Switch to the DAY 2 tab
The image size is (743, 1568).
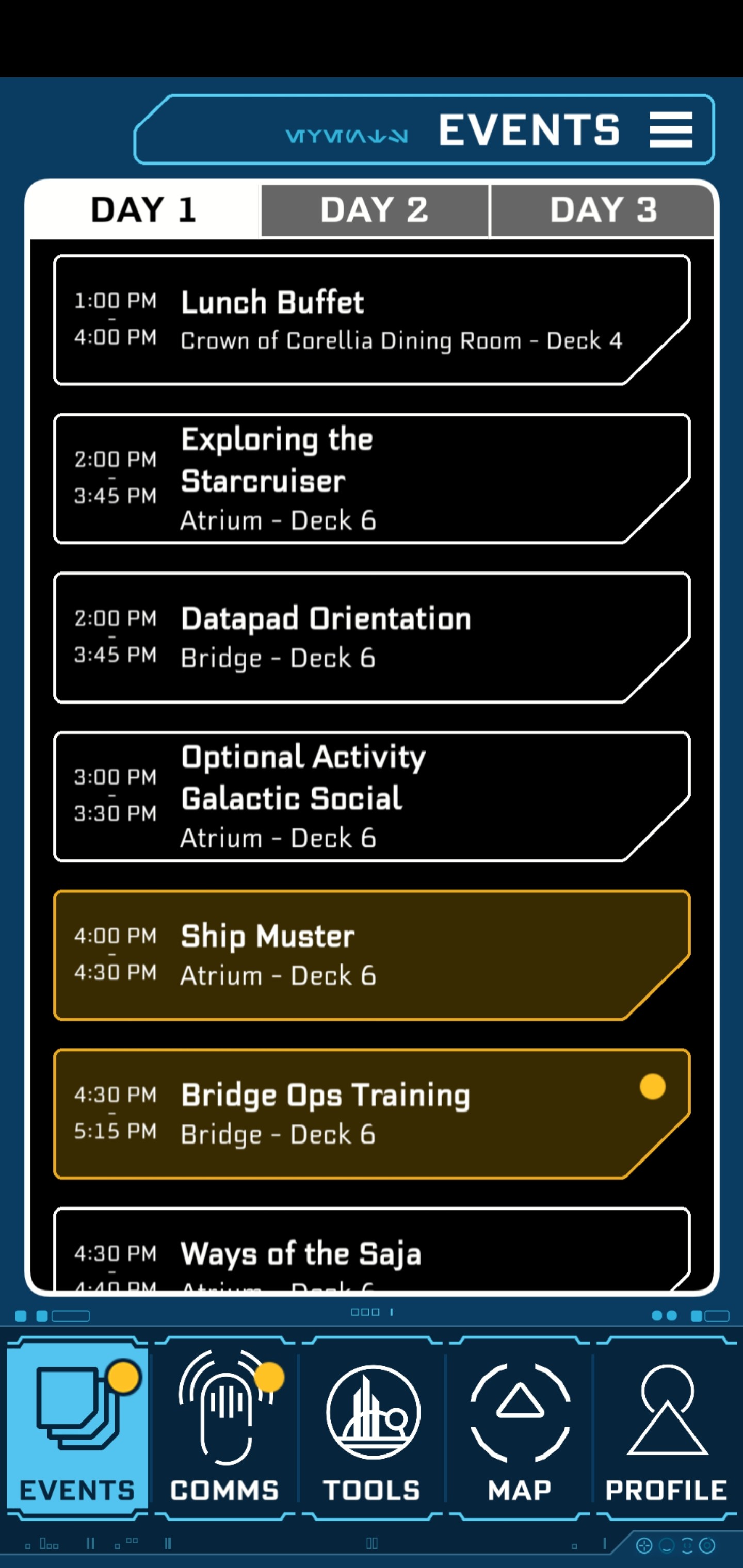(x=375, y=210)
